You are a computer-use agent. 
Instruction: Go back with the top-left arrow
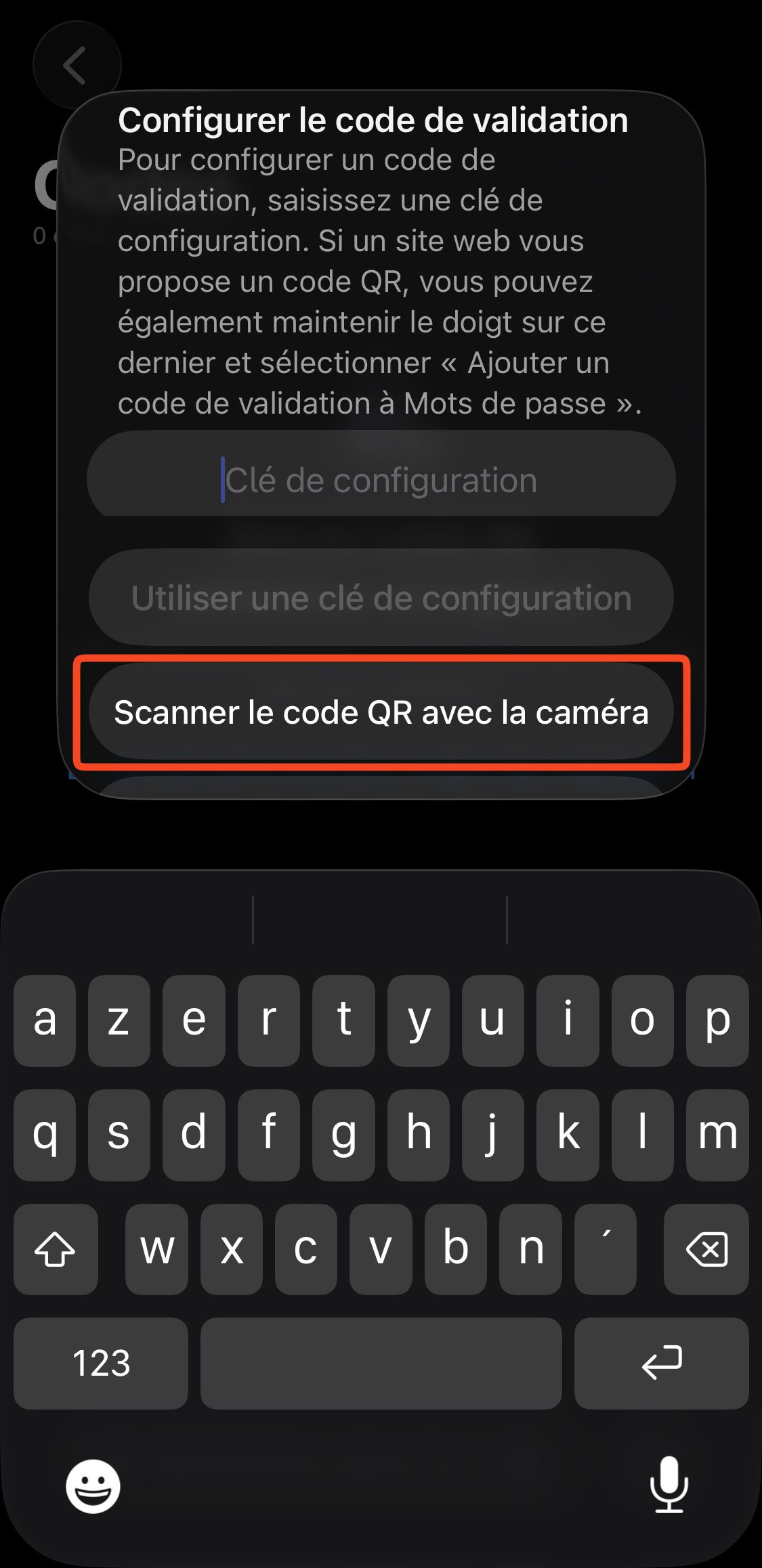coord(76,65)
